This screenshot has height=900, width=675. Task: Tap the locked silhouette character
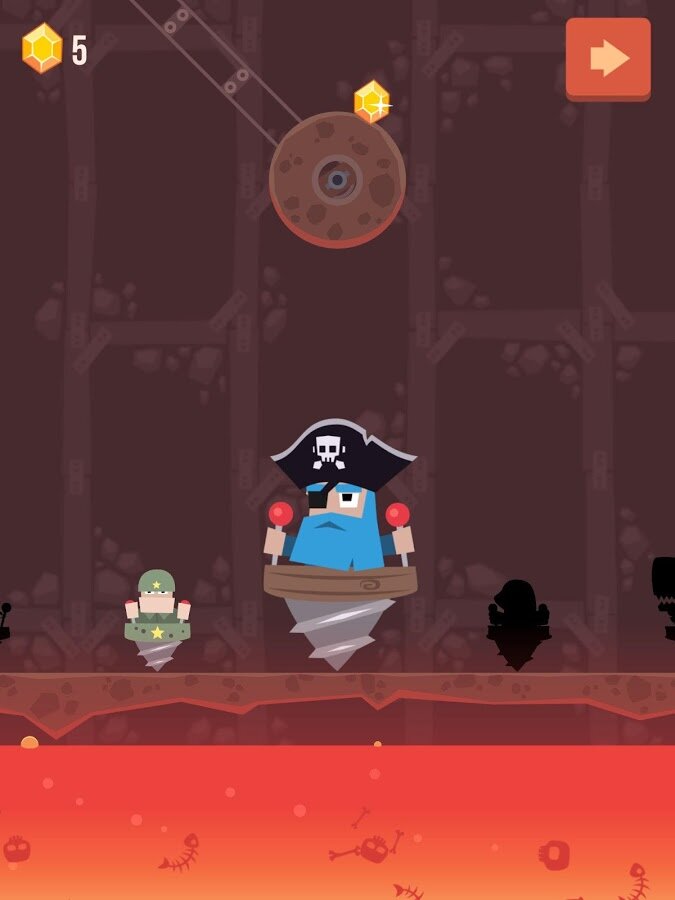pyautogui.click(x=518, y=620)
